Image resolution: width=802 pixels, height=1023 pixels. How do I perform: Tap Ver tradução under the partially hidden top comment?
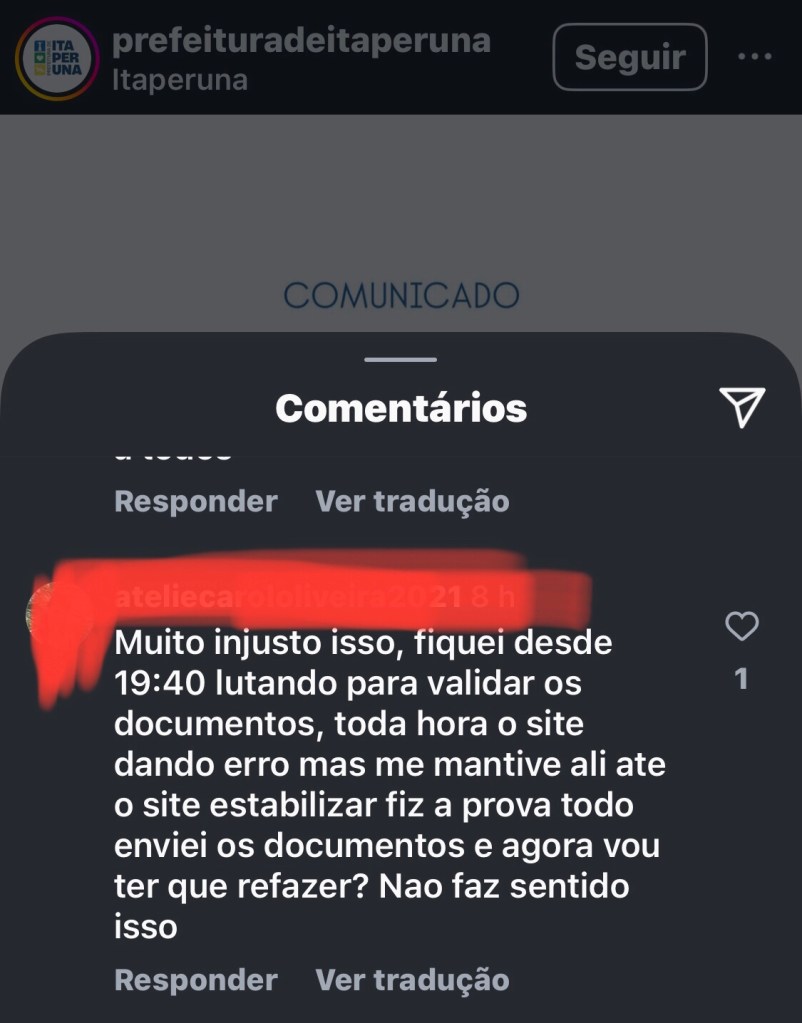point(412,500)
